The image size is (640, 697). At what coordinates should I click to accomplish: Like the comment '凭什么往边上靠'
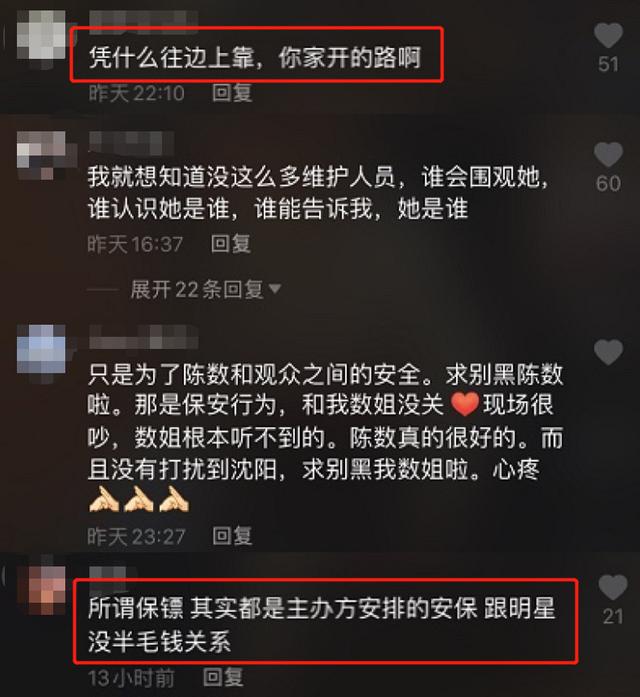pos(608,36)
